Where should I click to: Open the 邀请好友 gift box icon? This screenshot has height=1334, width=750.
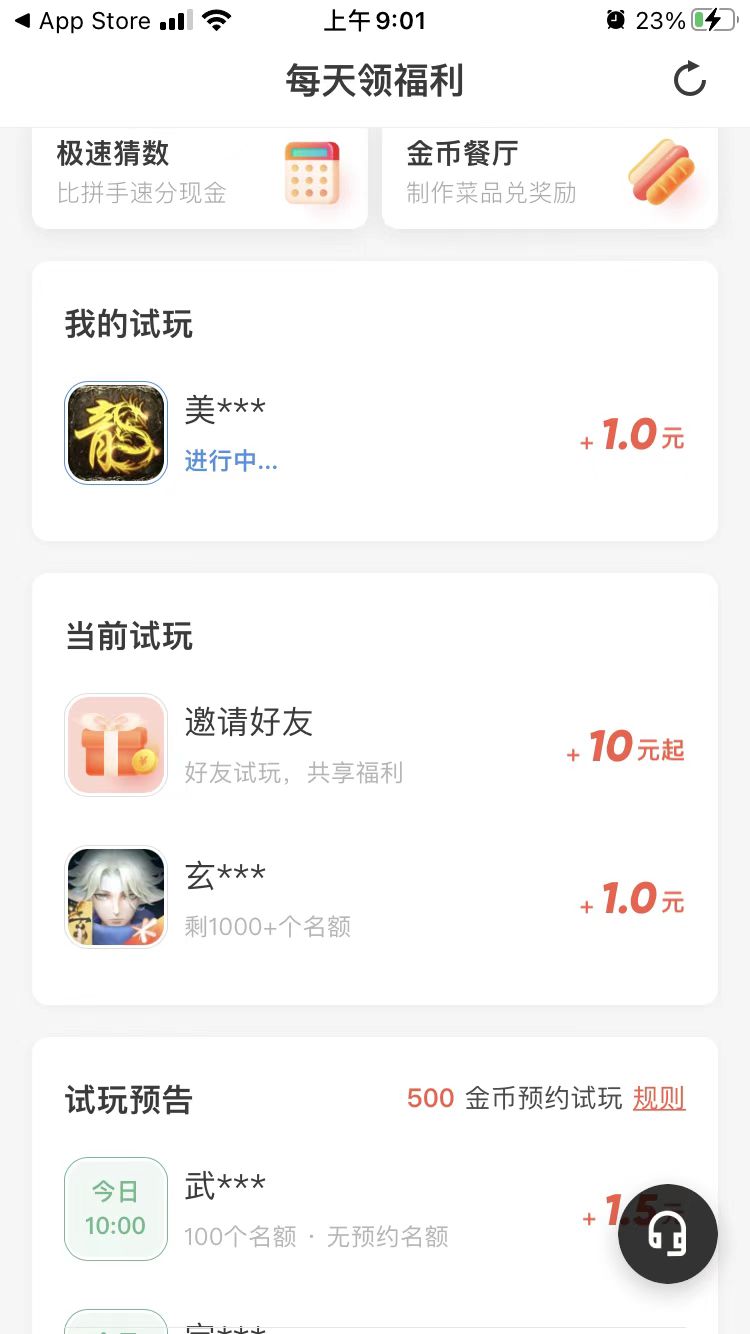click(x=116, y=744)
